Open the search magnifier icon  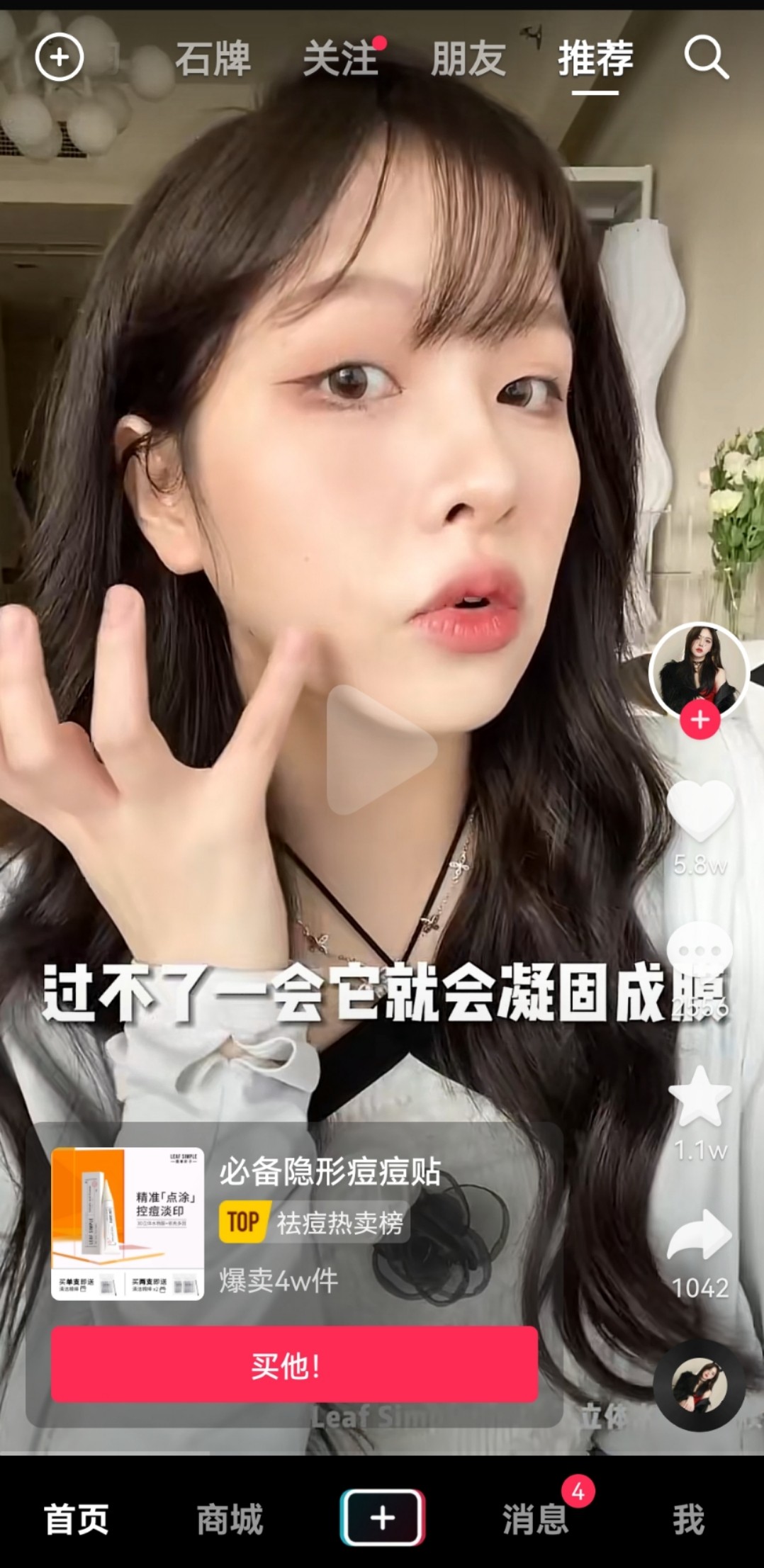pyautogui.click(x=706, y=57)
